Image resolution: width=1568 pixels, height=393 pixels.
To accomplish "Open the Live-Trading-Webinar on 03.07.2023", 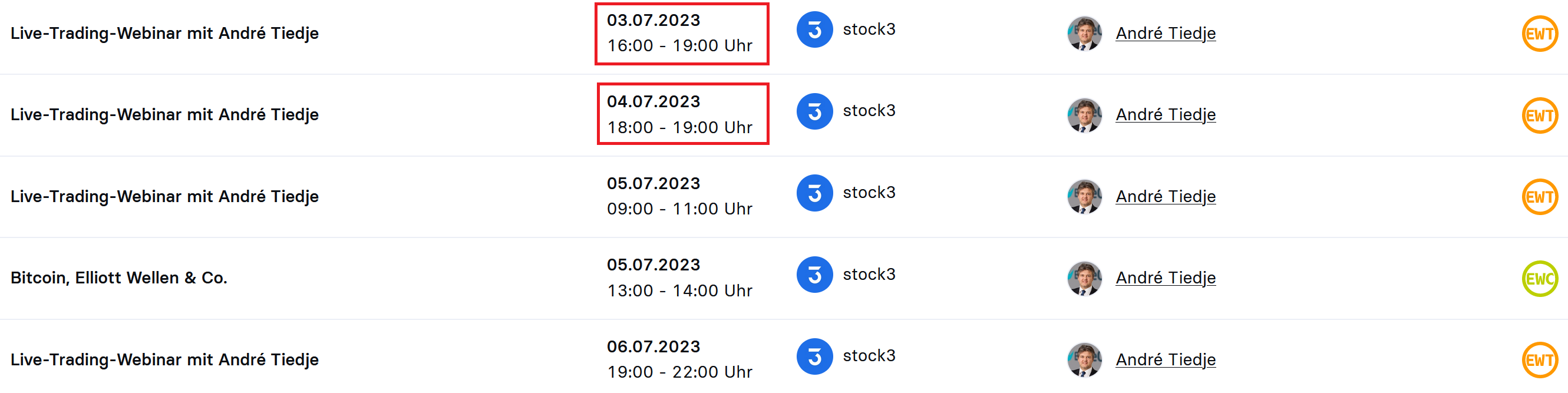I will click(164, 34).
